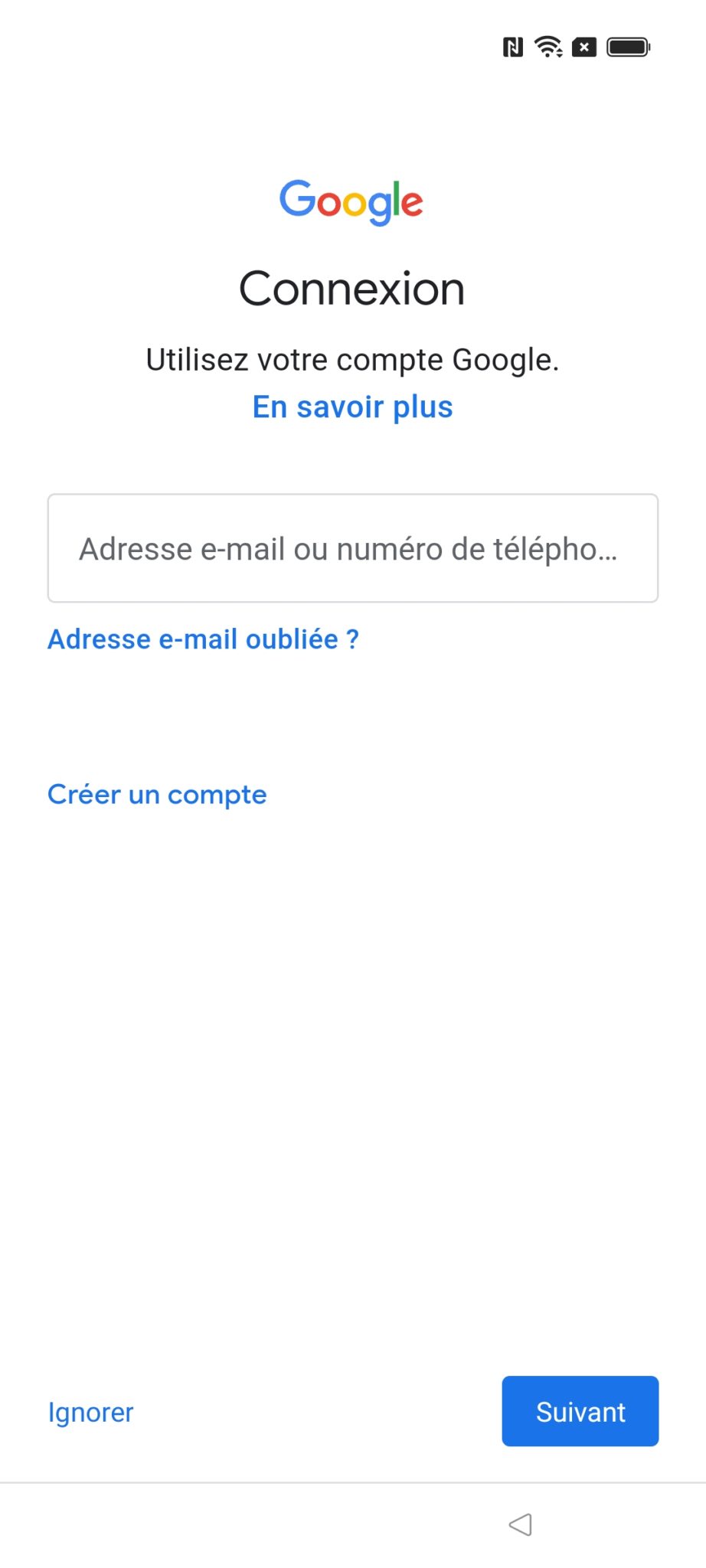Tap "Adresse e-mail oubliée ?" link
This screenshot has width=706, height=1568.
pyautogui.click(x=203, y=639)
